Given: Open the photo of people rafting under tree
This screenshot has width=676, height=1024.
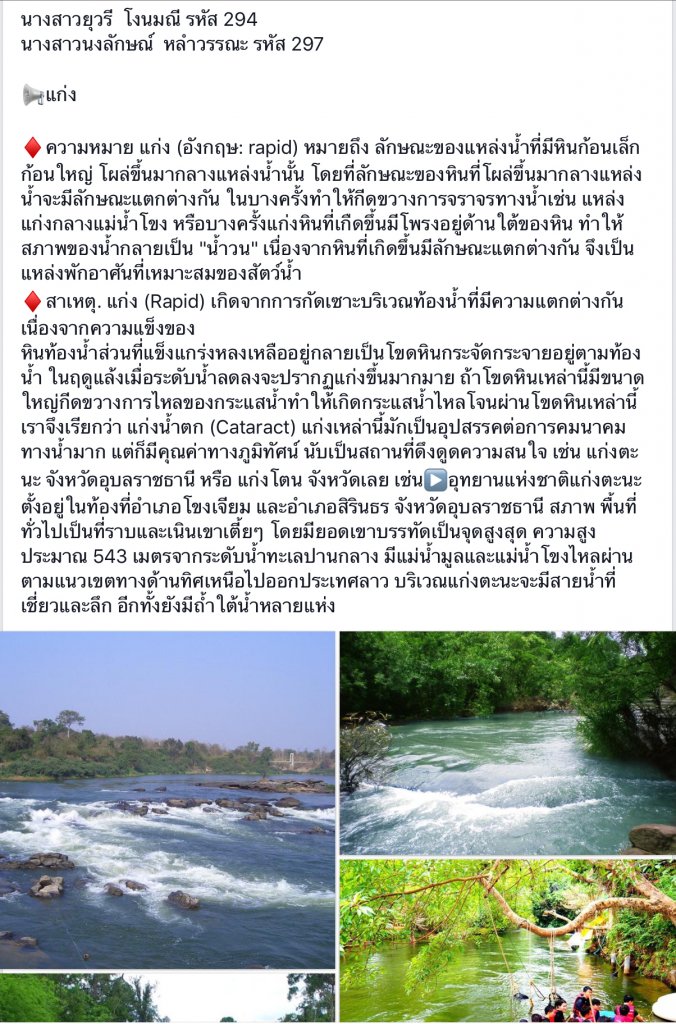Looking at the screenshot, I should (x=507, y=940).
